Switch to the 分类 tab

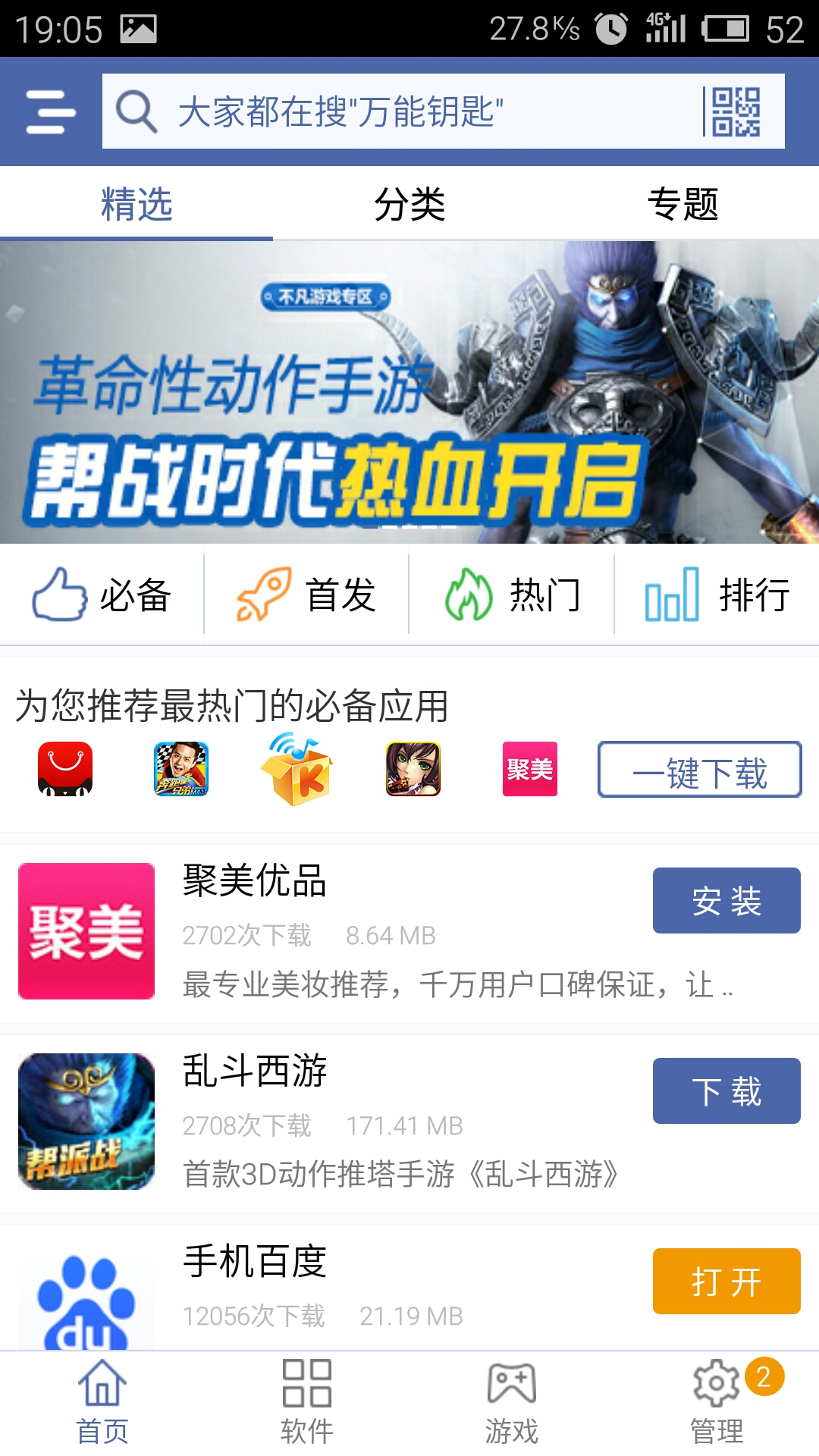(x=409, y=202)
